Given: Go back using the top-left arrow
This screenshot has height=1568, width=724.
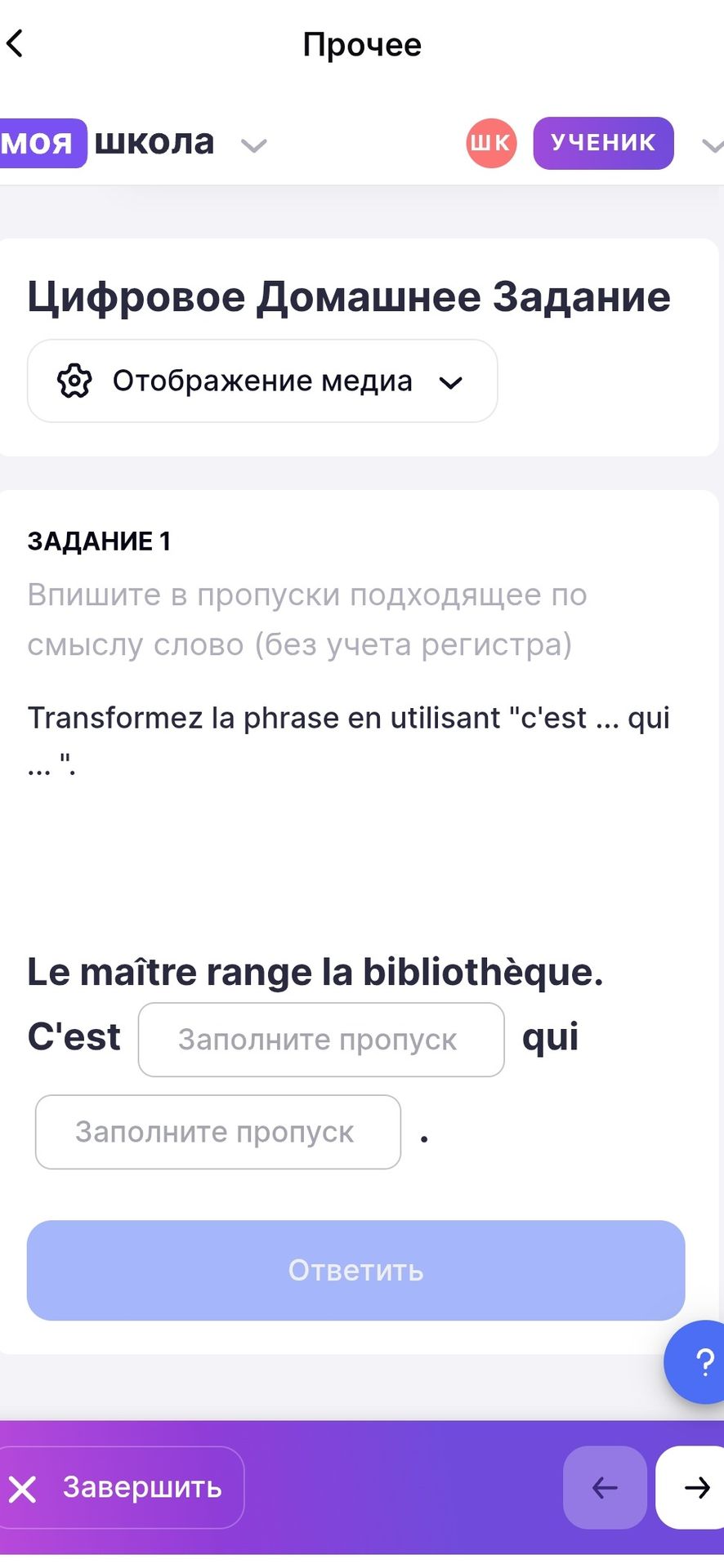Looking at the screenshot, I should (x=16, y=44).
